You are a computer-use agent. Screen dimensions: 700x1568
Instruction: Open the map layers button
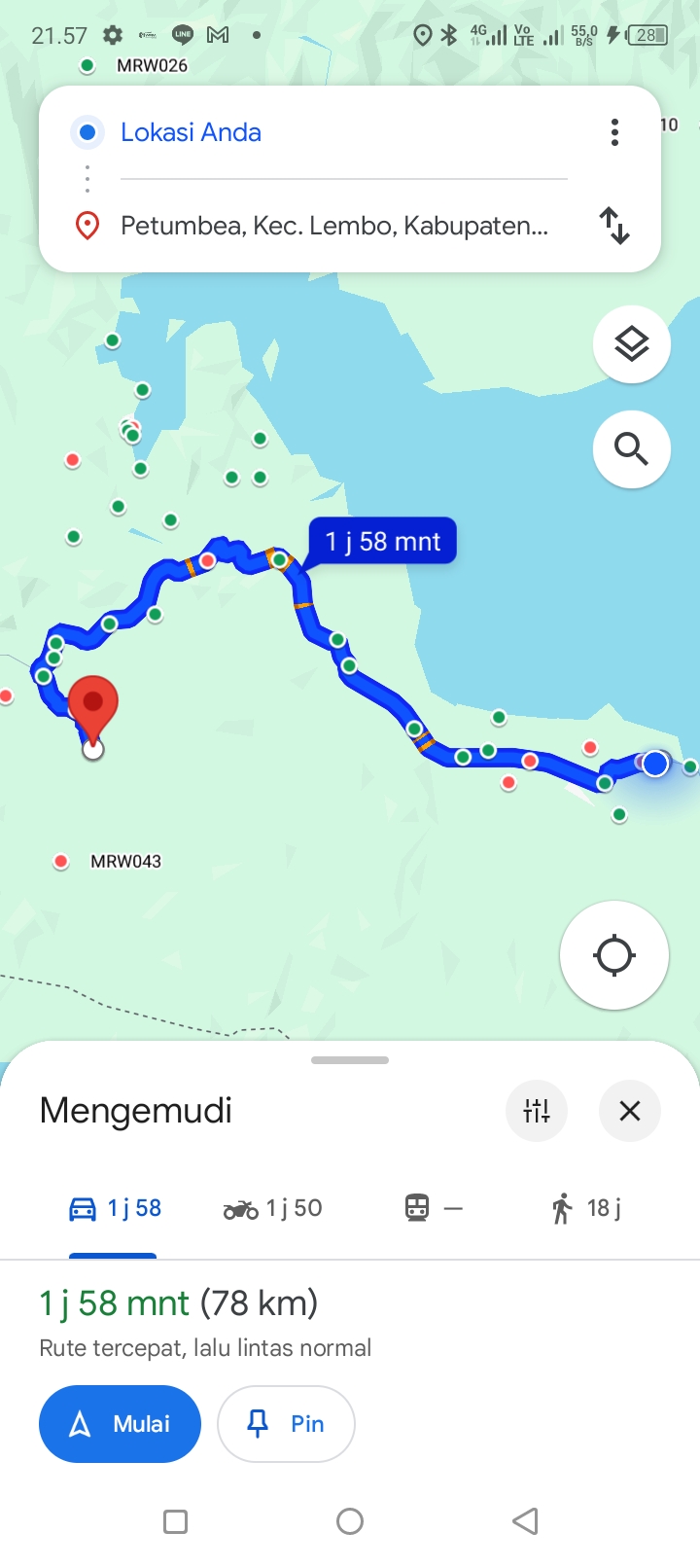(632, 344)
